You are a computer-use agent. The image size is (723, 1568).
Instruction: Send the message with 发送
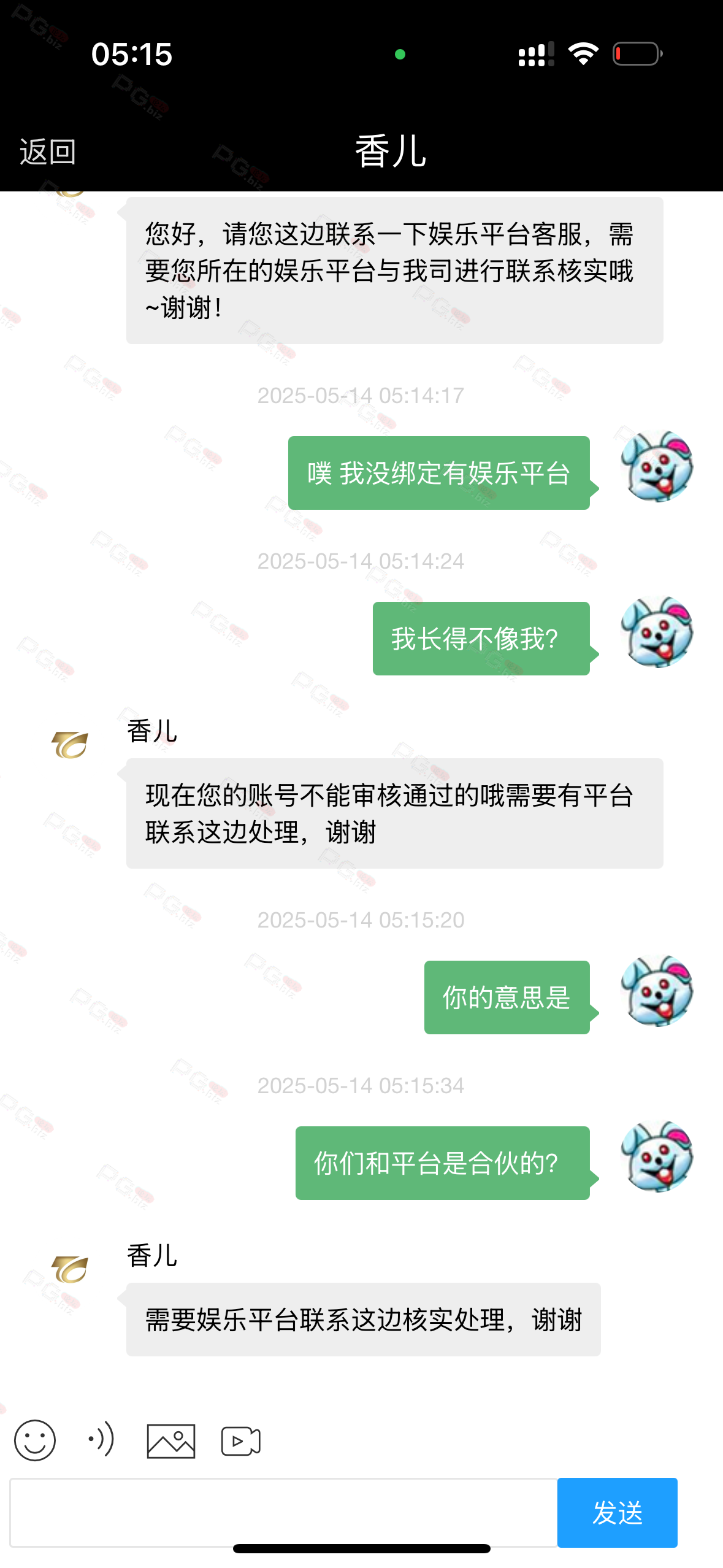pos(617,1512)
